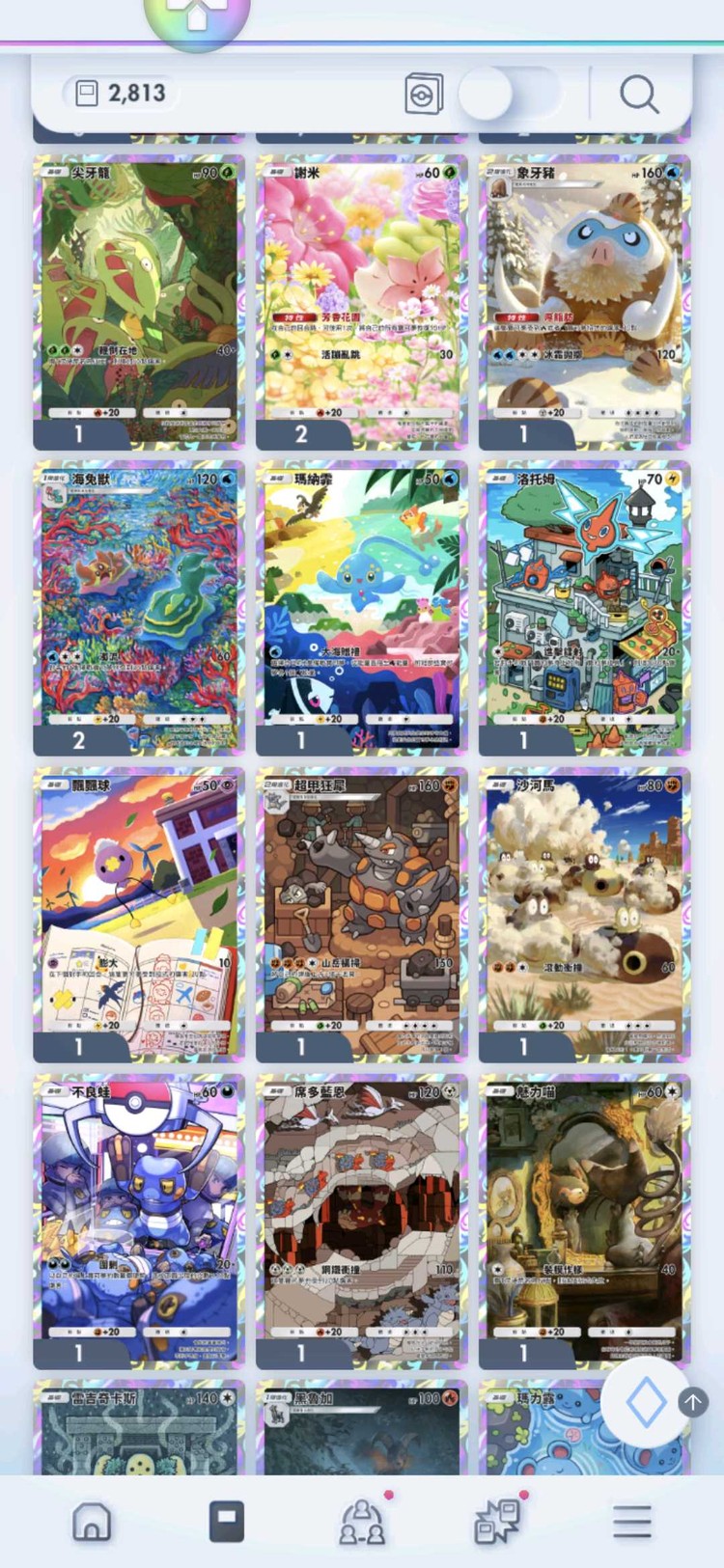Viewport: 724px width, 1568px height.
Task: Open the card search magnifier
Action: click(x=639, y=95)
